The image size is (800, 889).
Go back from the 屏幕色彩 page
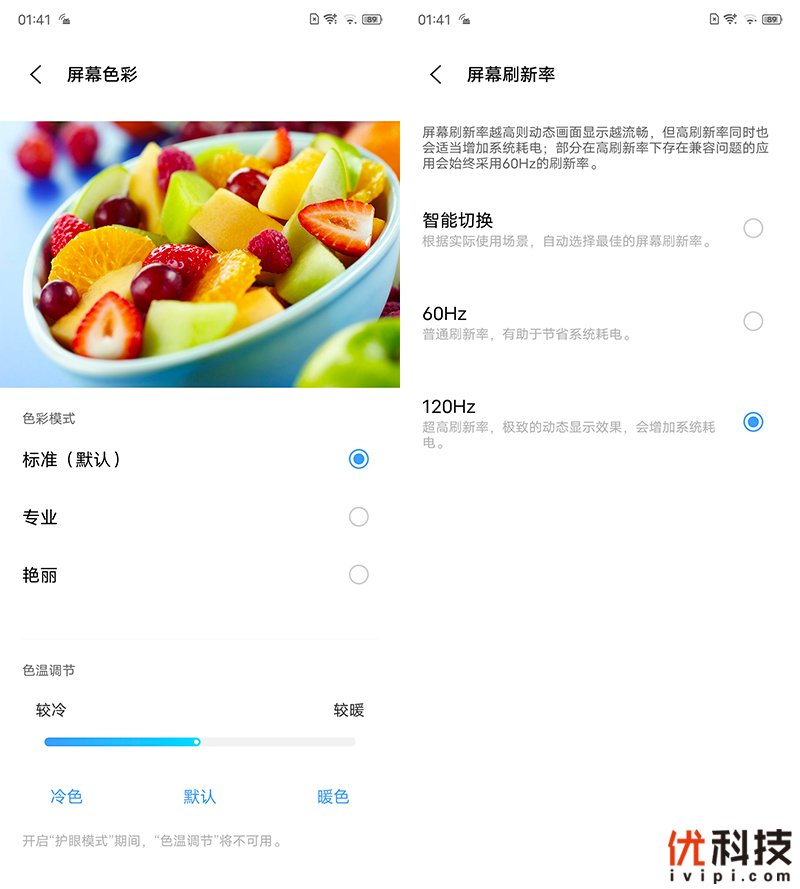(36, 75)
